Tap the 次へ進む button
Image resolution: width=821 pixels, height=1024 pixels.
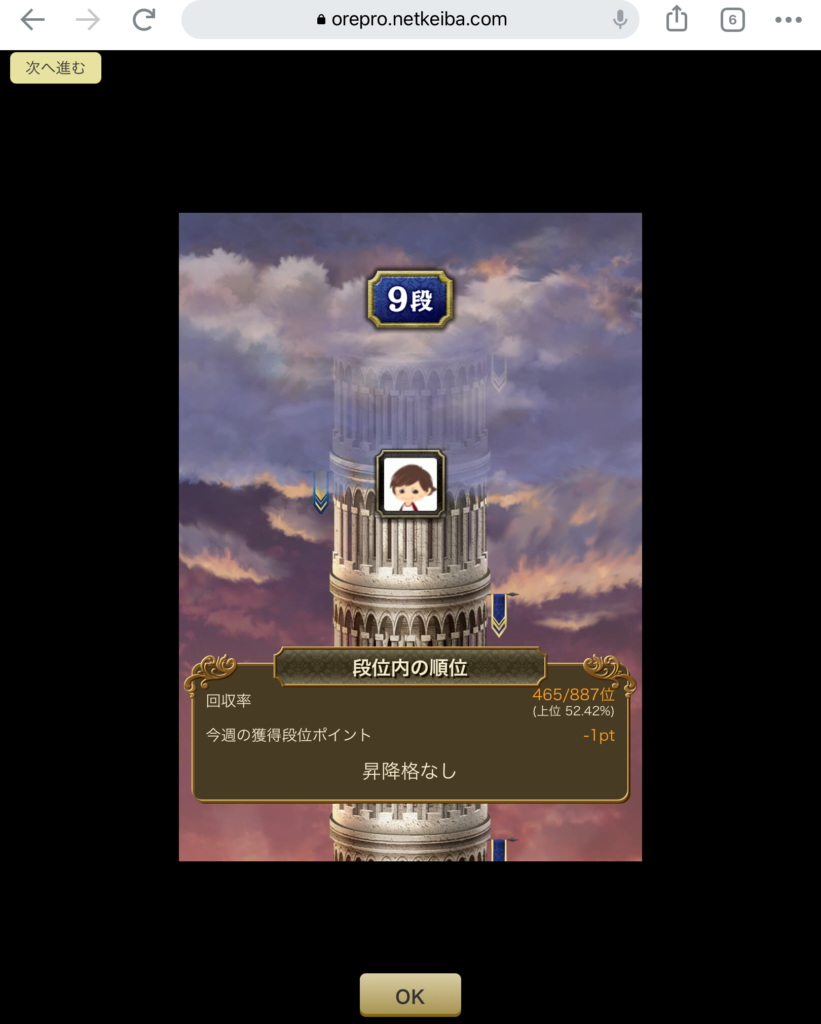[56, 68]
